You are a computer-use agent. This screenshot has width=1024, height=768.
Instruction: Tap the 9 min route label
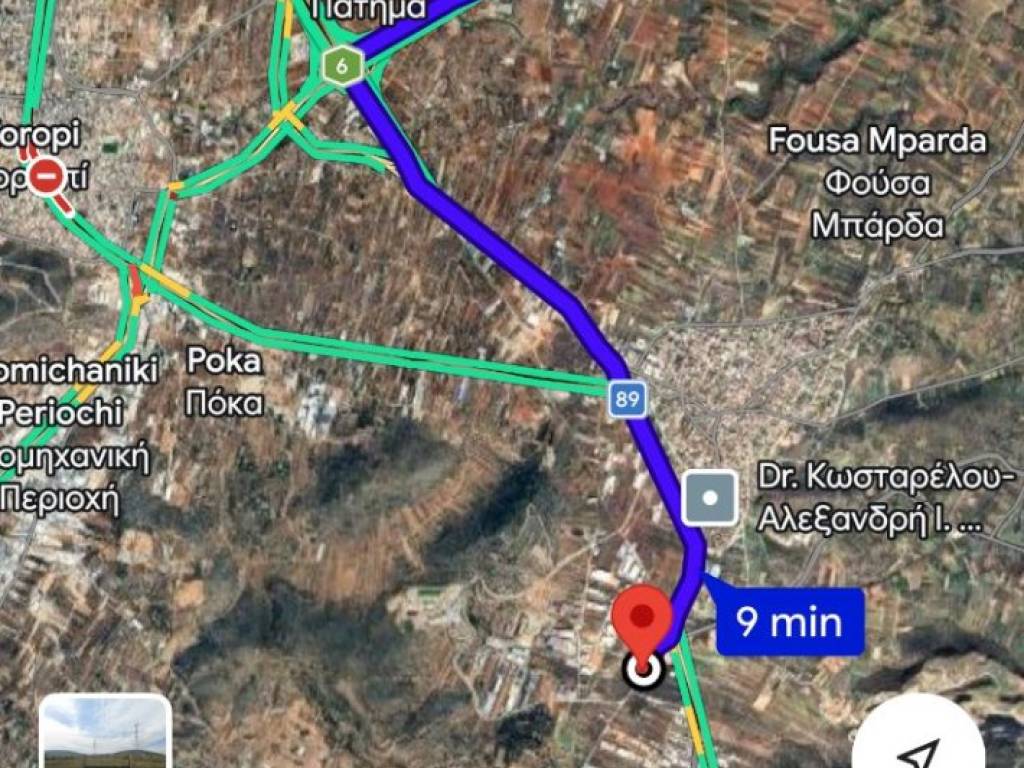click(790, 622)
